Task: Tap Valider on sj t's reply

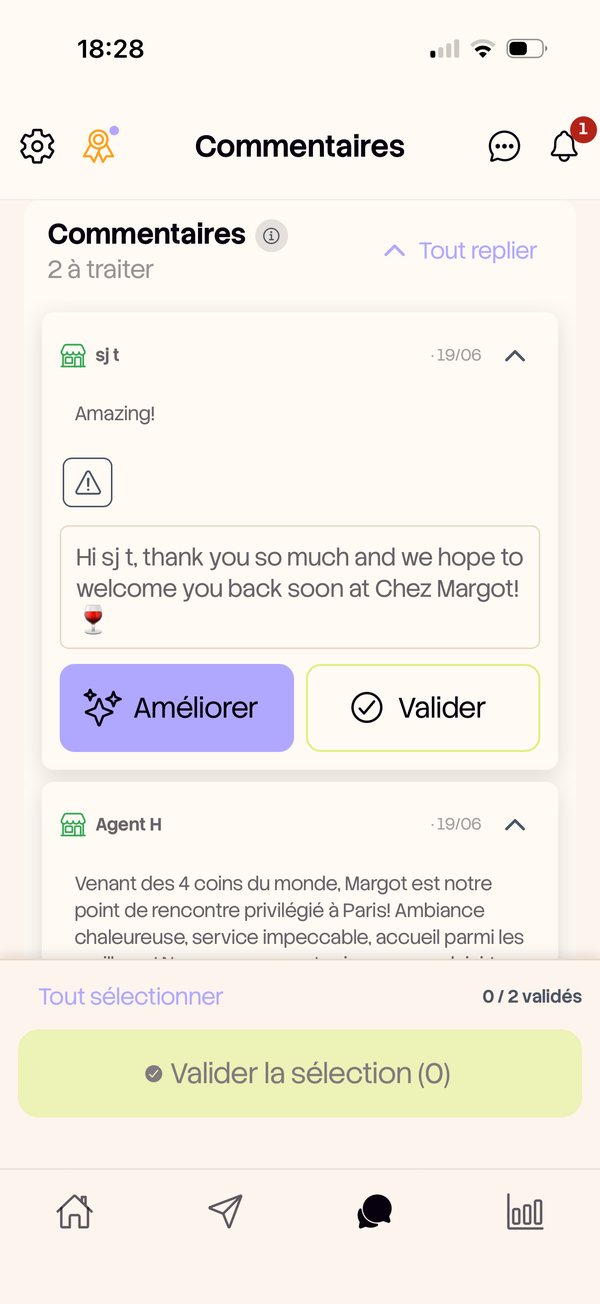Action: [423, 708]
